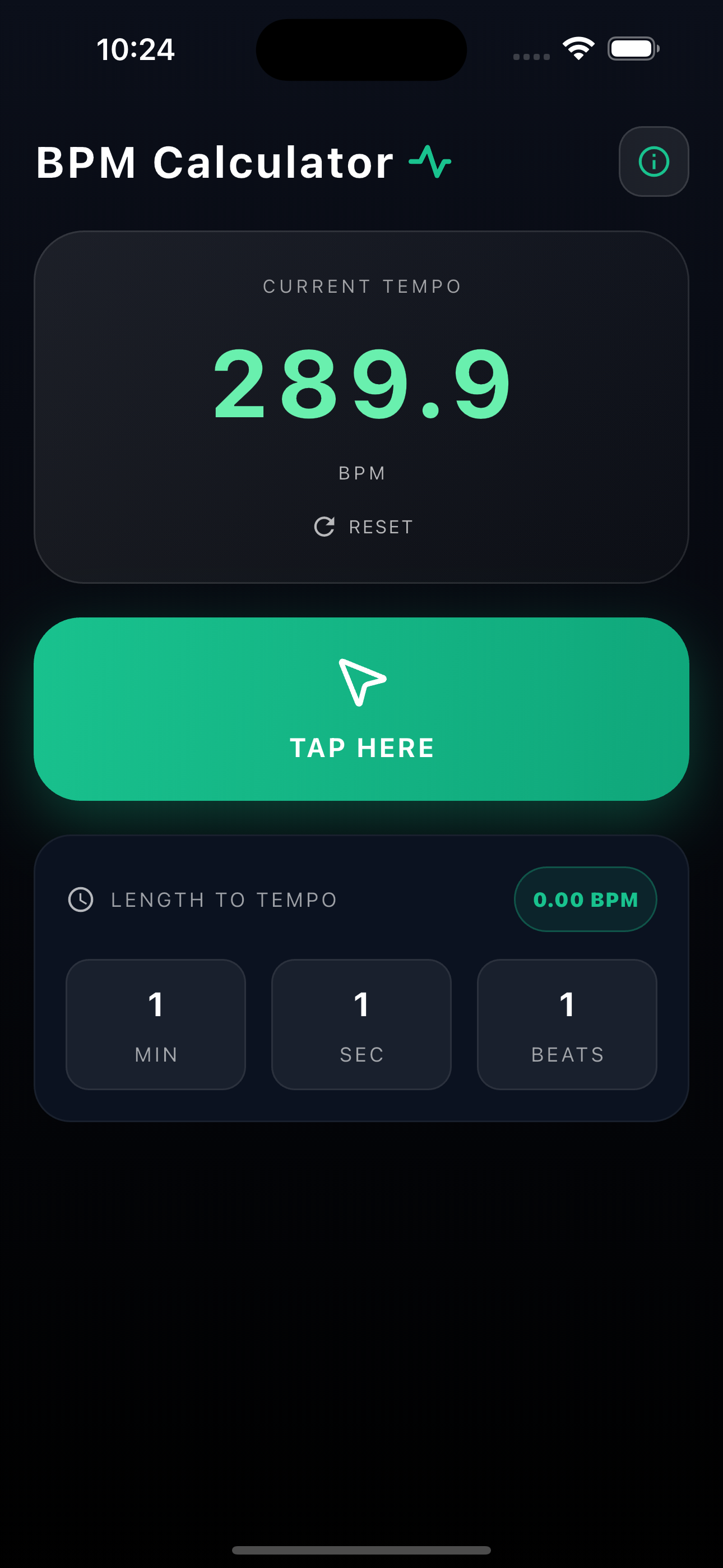Screen dimensions: 723x1568
Task: Tap the cursor arrow icon inside the green button
Action: 363,682
